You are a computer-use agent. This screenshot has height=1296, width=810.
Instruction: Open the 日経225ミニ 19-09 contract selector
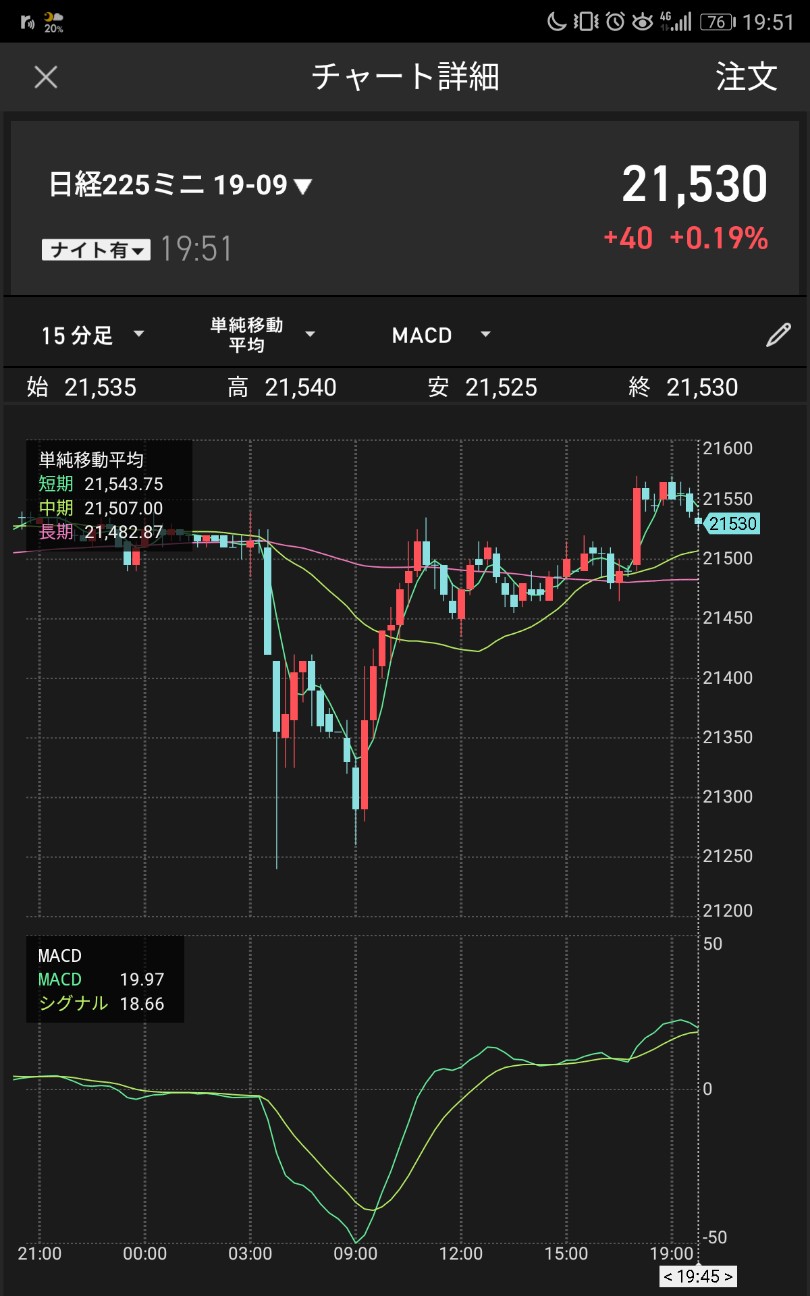(x=181, y=185)
